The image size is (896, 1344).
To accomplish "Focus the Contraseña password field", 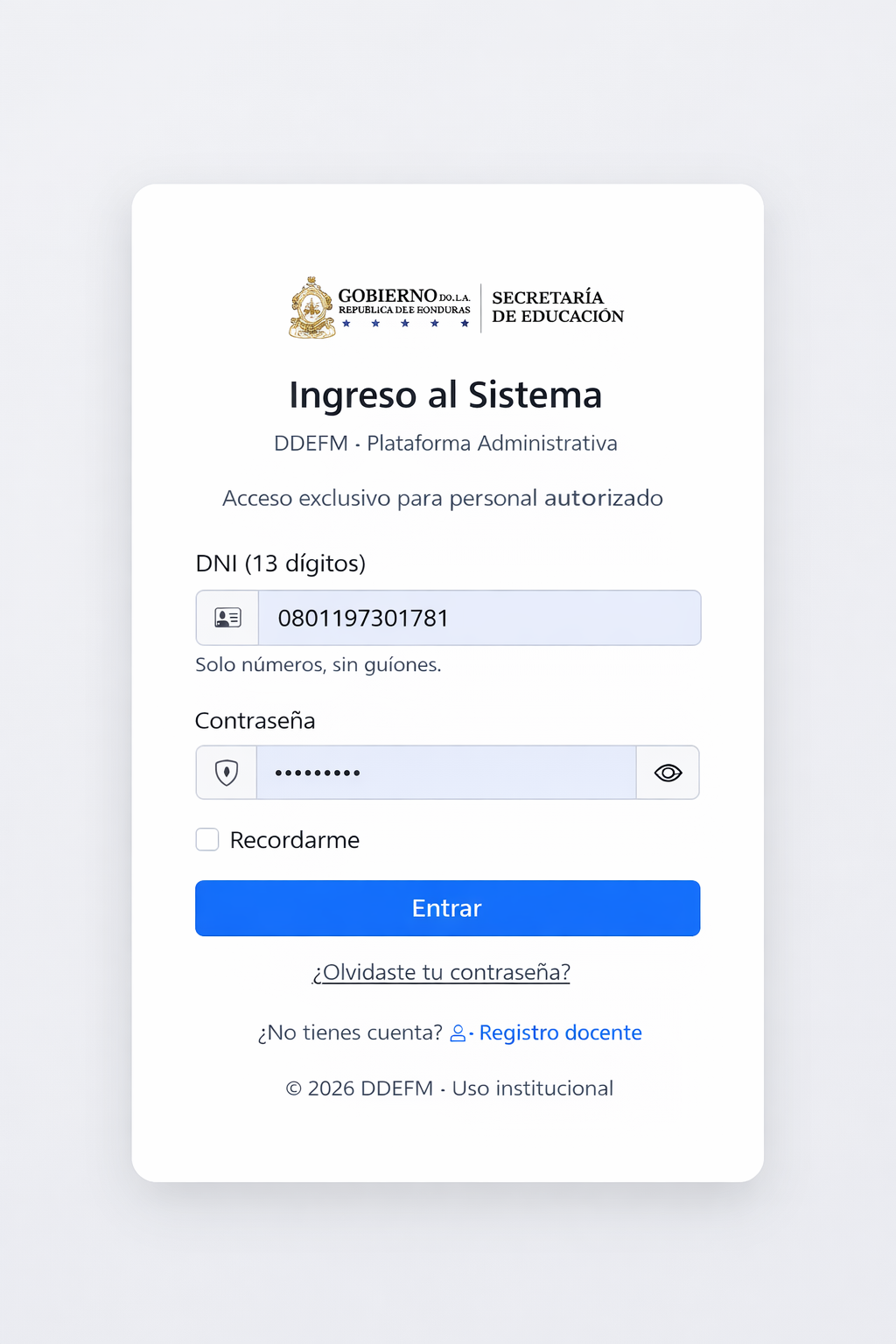I will pyautogui.click(x=445, y=773).
